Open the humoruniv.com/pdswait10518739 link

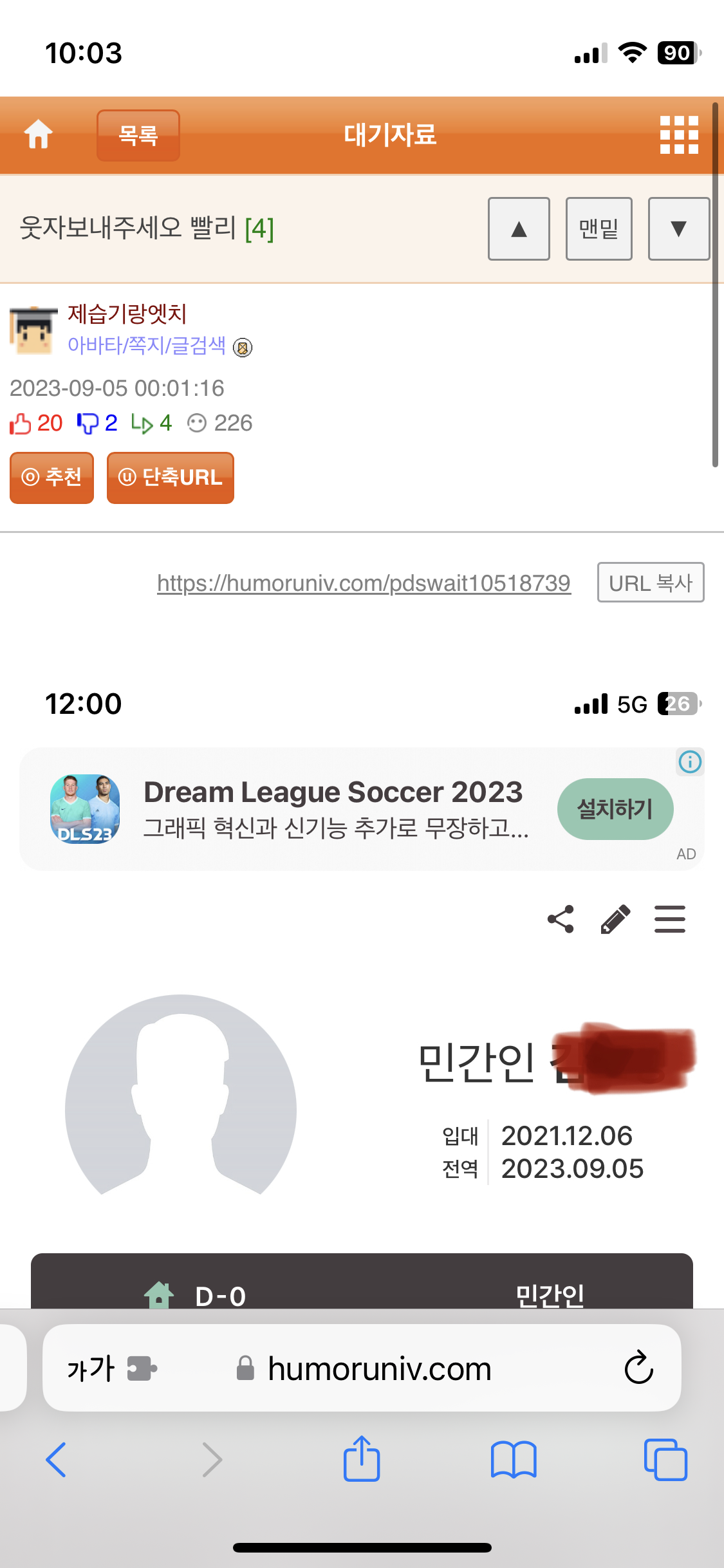[x=364, y=583]
